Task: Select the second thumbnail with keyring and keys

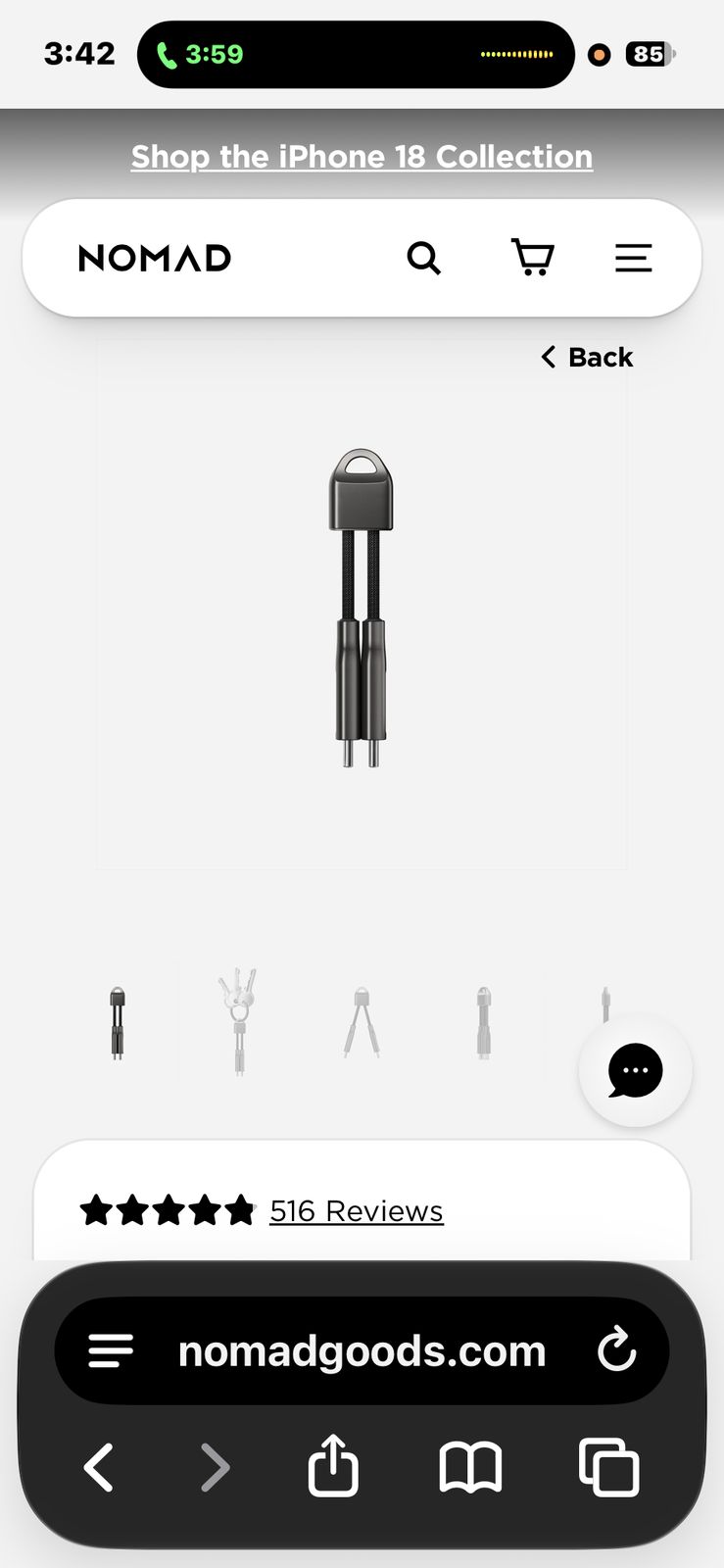Action: pos(239,1022)
